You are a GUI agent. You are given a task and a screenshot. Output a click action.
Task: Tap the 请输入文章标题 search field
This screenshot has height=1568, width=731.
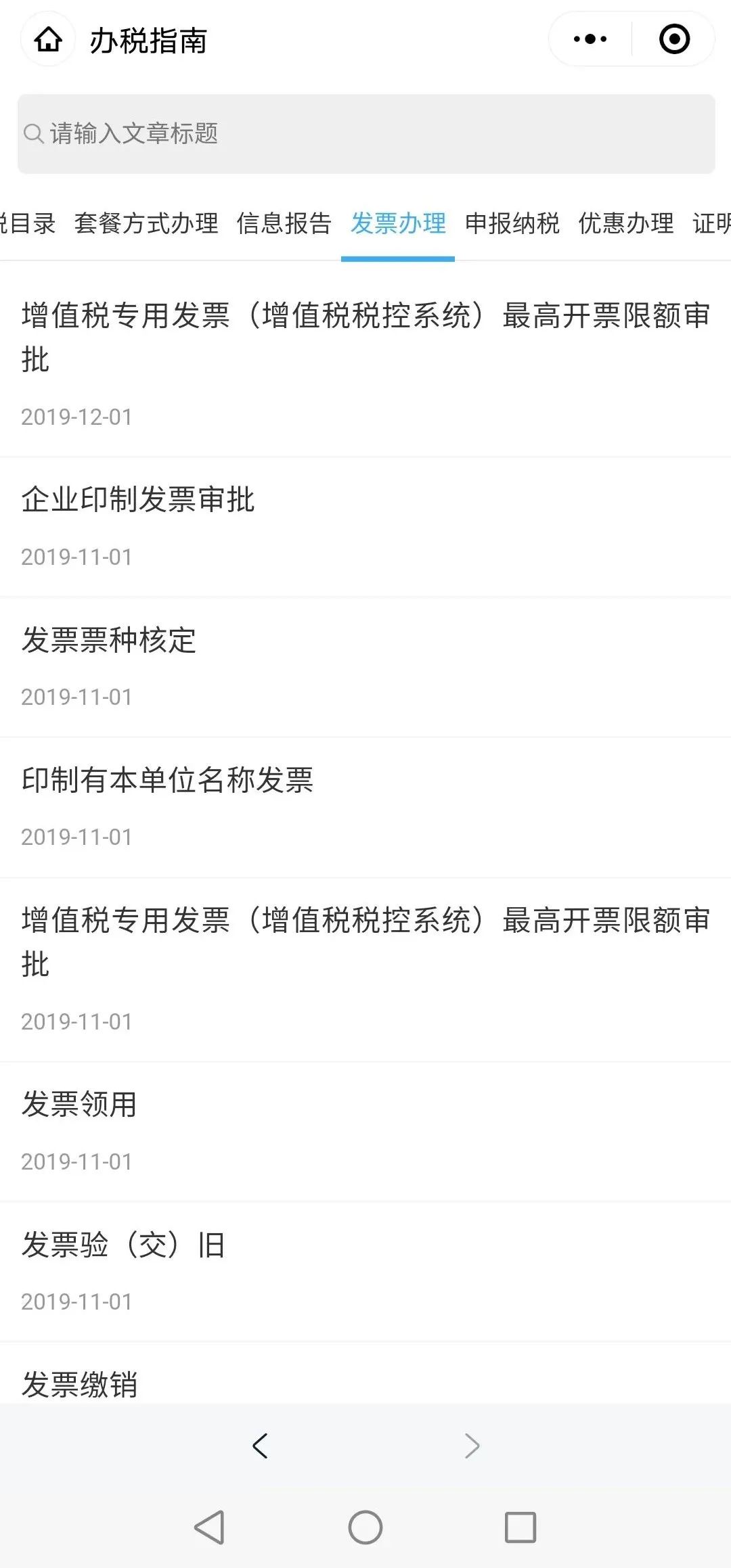[x=366, y=134]
